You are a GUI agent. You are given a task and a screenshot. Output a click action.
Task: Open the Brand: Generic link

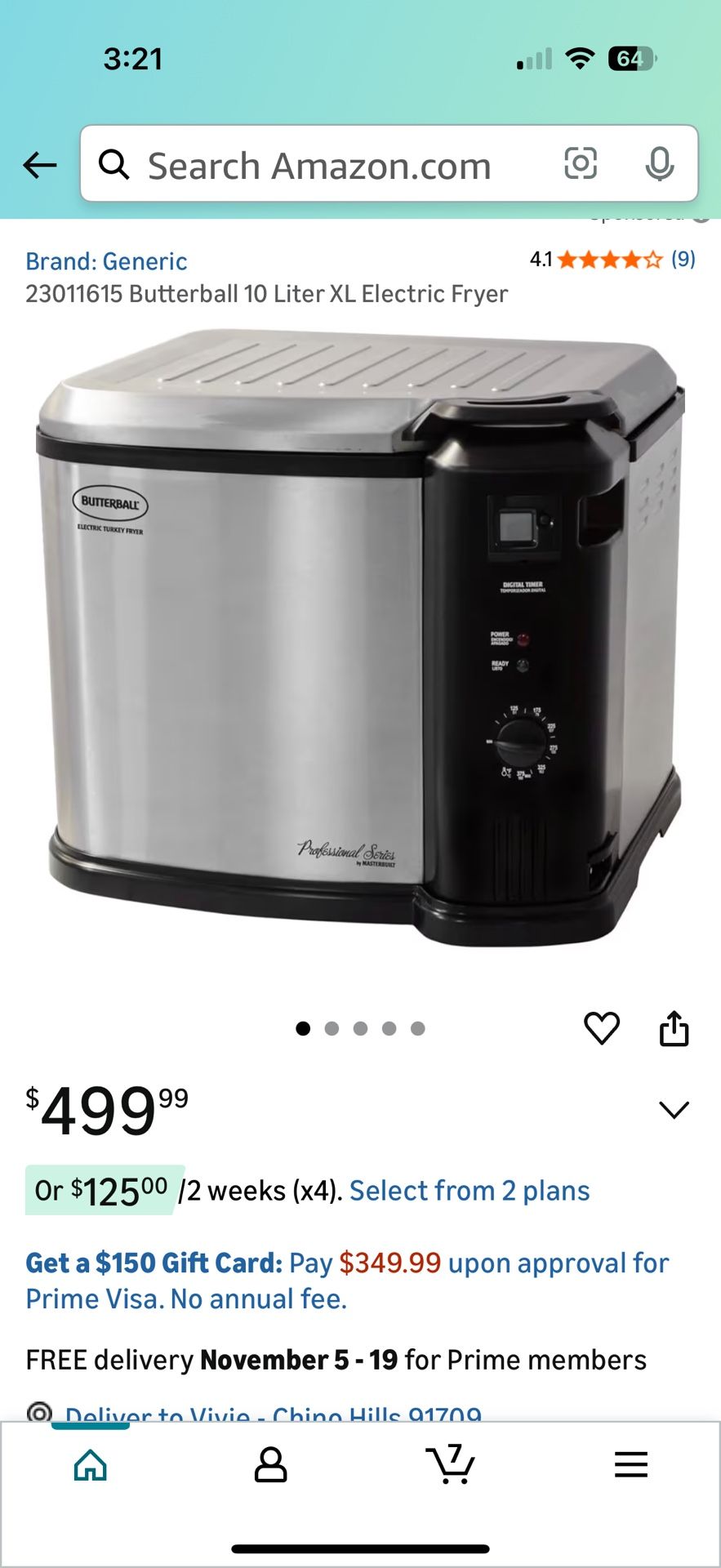107,261
